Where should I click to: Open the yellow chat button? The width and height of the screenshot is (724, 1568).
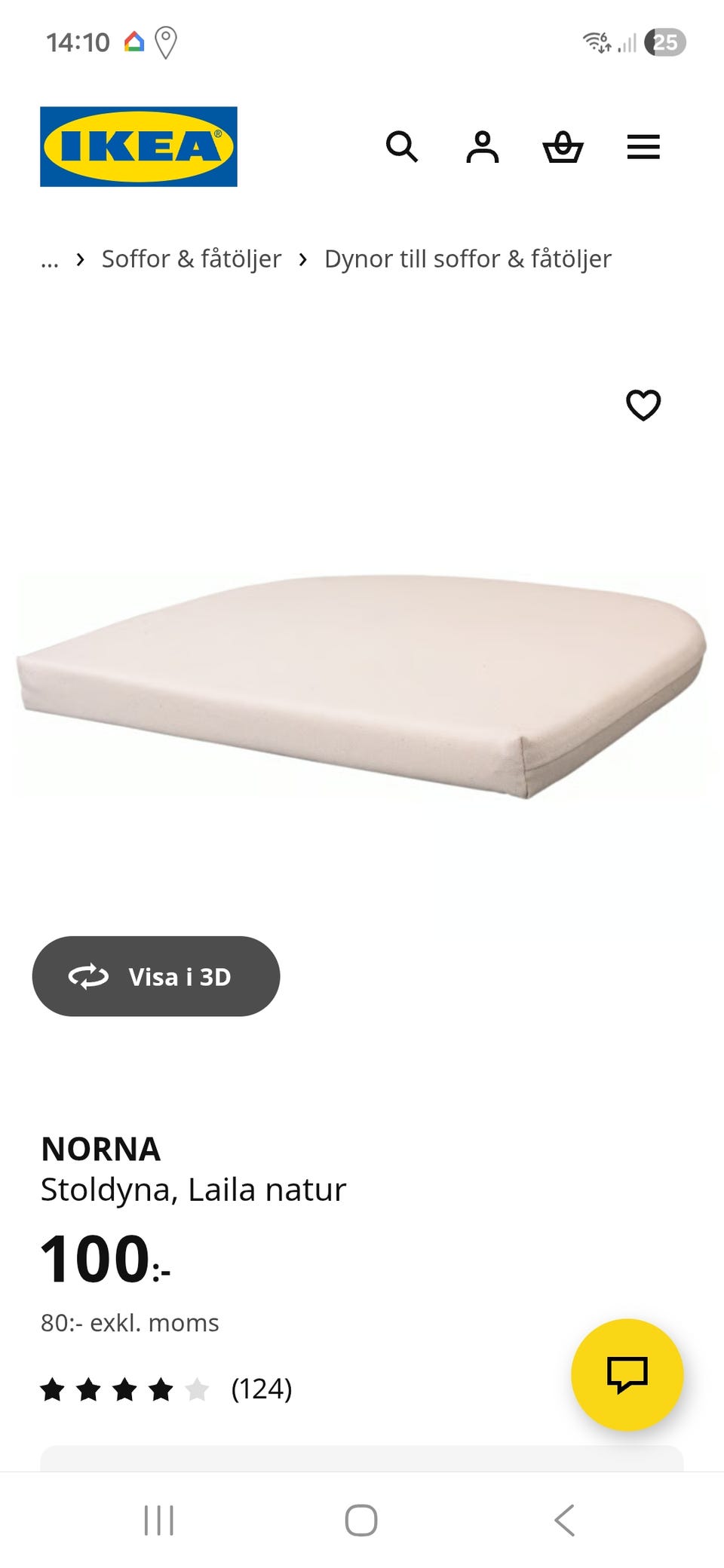(x=627, y=1374)
